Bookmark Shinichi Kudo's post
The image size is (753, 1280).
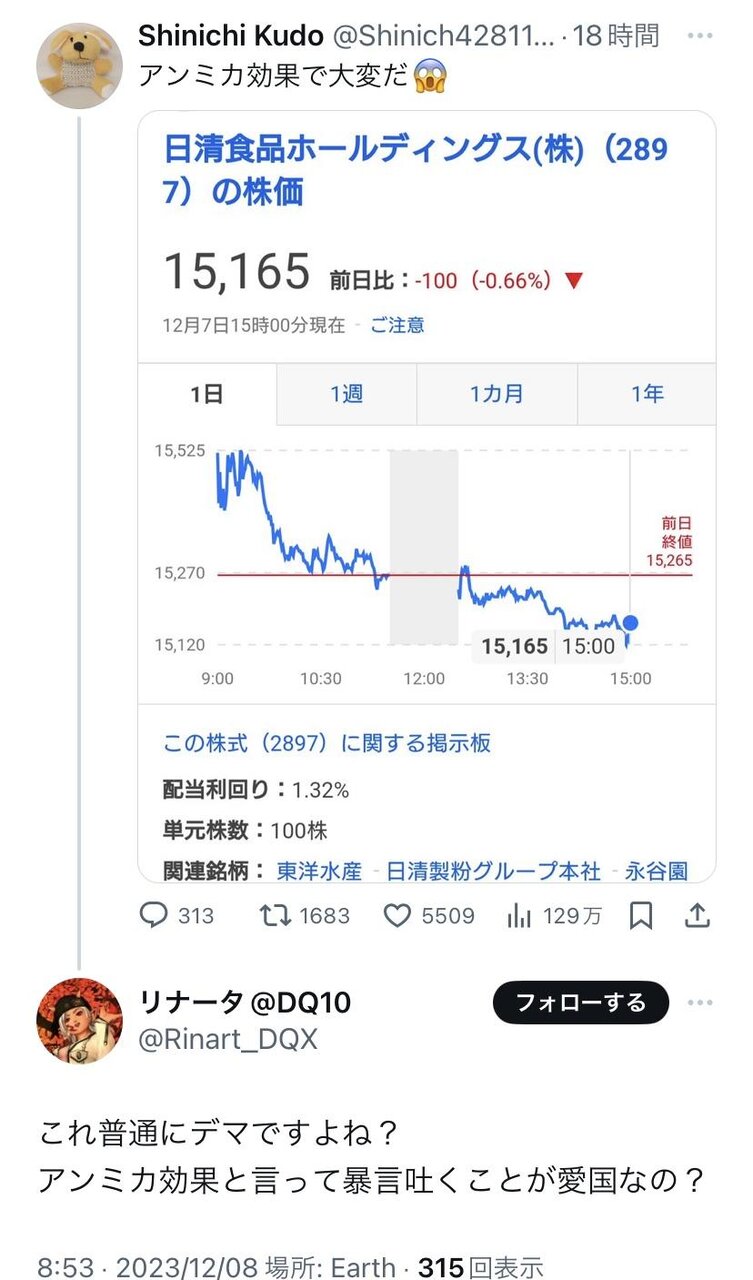[x=641, y=915]
